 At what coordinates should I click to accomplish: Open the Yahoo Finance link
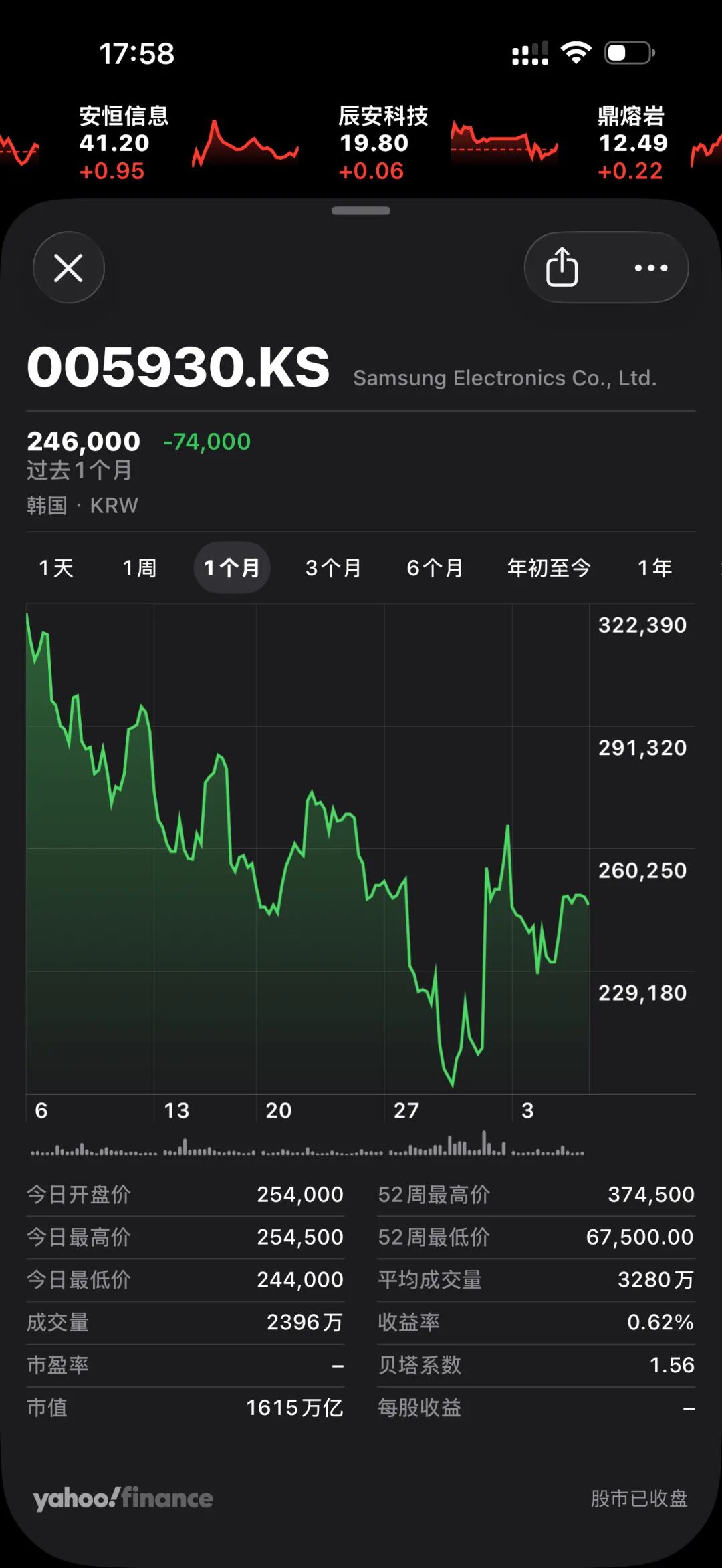pos(123,1498)
